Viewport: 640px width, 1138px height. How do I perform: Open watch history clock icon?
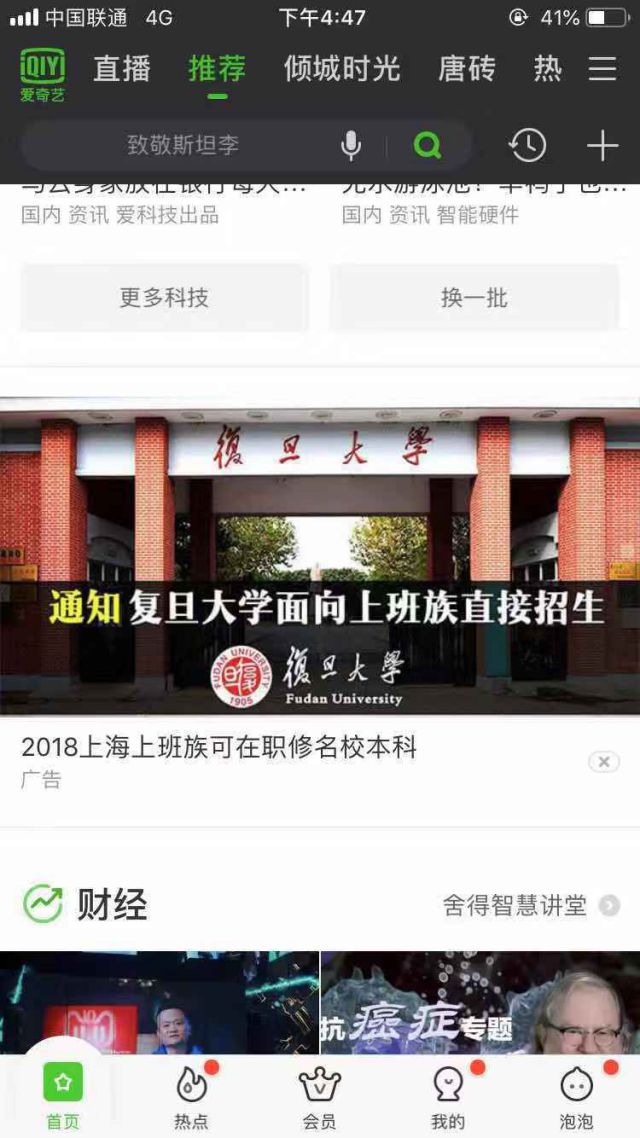[x=527, y=146]
